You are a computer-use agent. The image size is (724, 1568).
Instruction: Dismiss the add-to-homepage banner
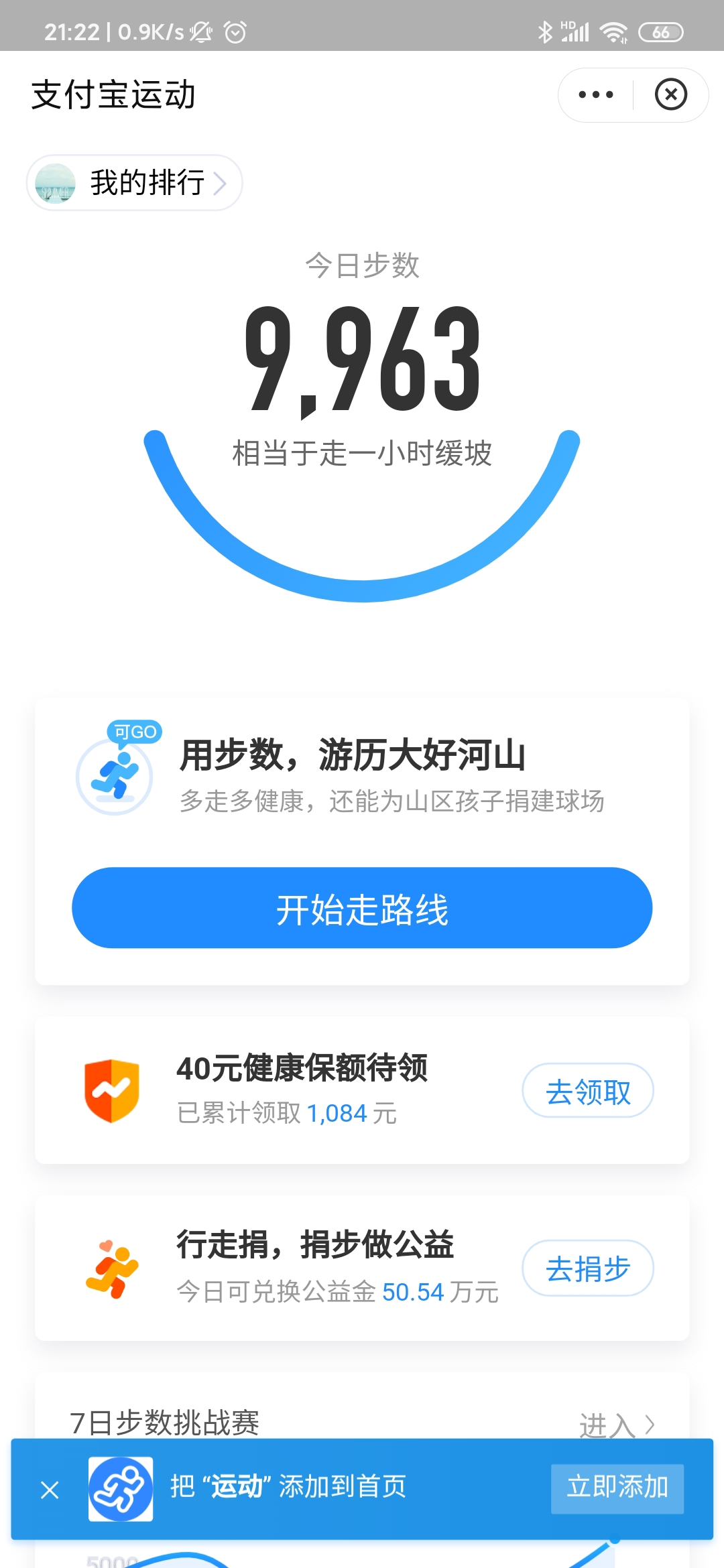pyautogui.click(x=50, y=1490)
